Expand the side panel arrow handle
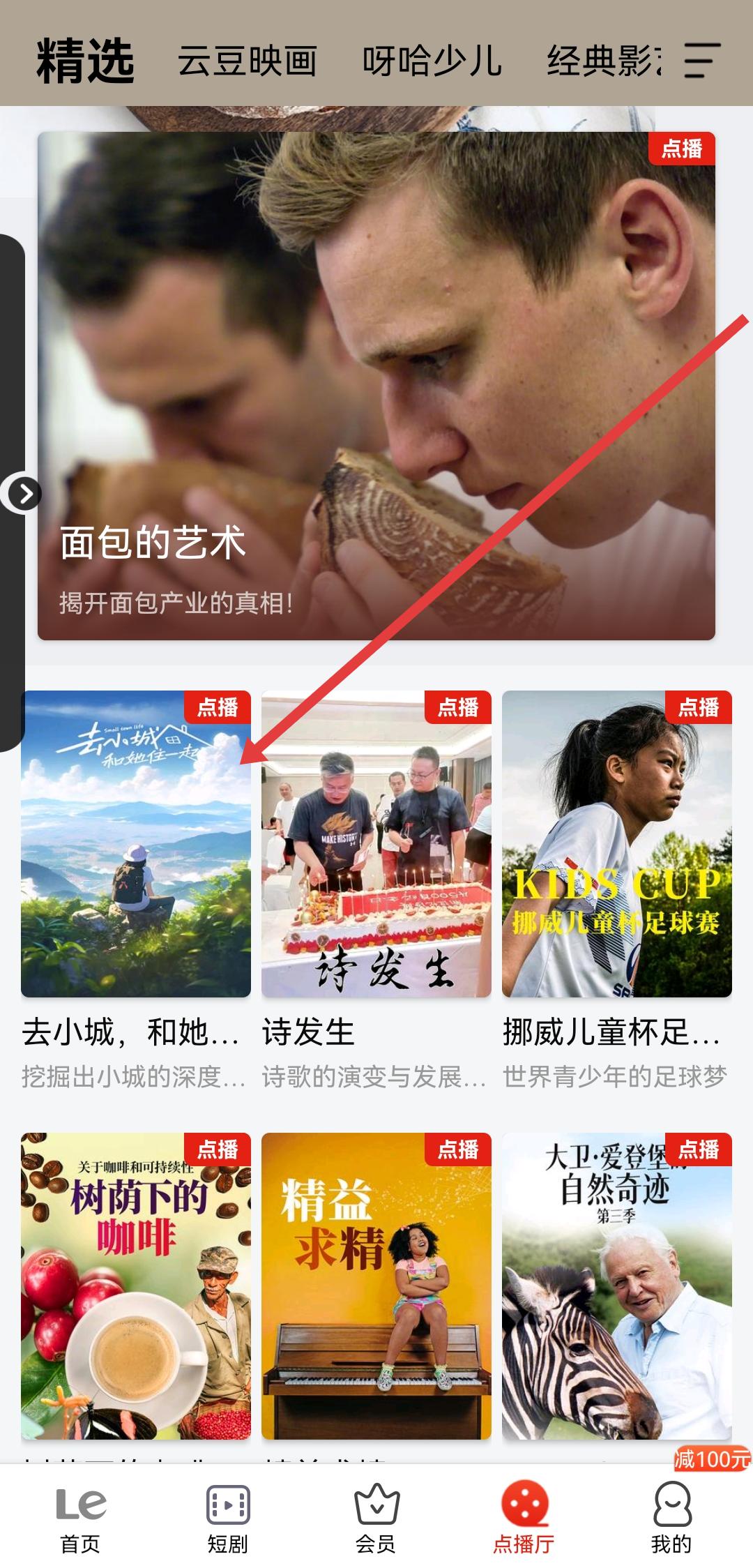 (22, 494)
